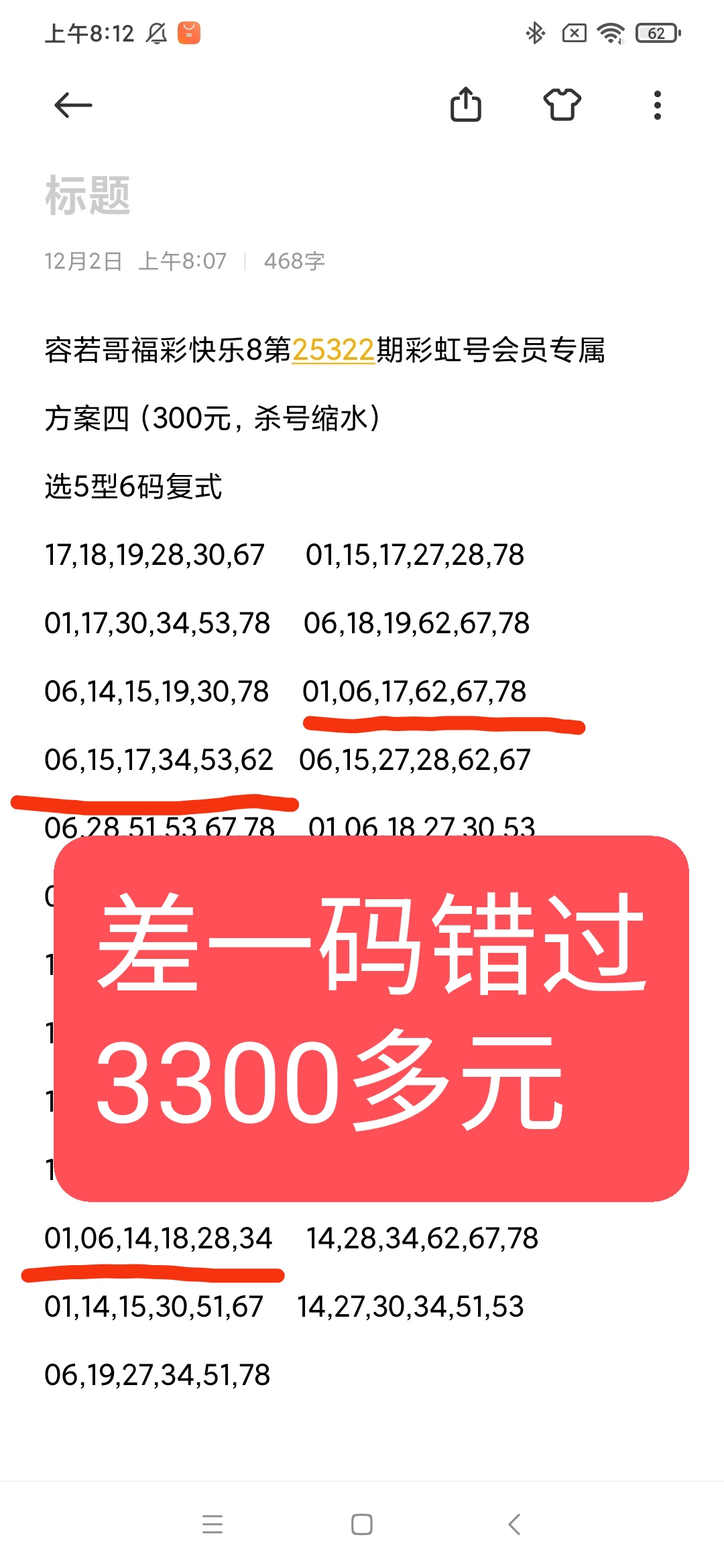Tap the 12月2日 date label
724x1568 pixels.
pyautogui.click(x=83, y=261)
